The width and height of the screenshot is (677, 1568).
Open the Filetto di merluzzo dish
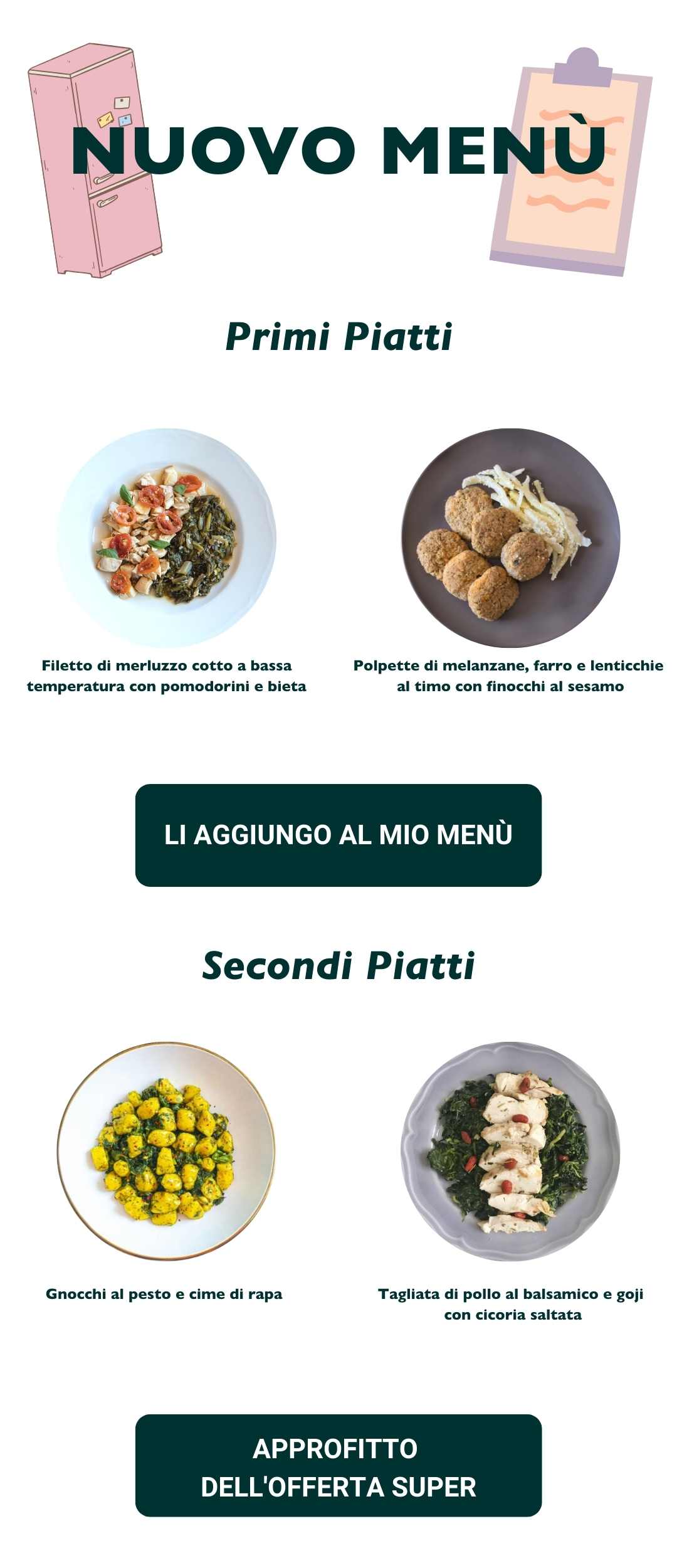[167, 538]
